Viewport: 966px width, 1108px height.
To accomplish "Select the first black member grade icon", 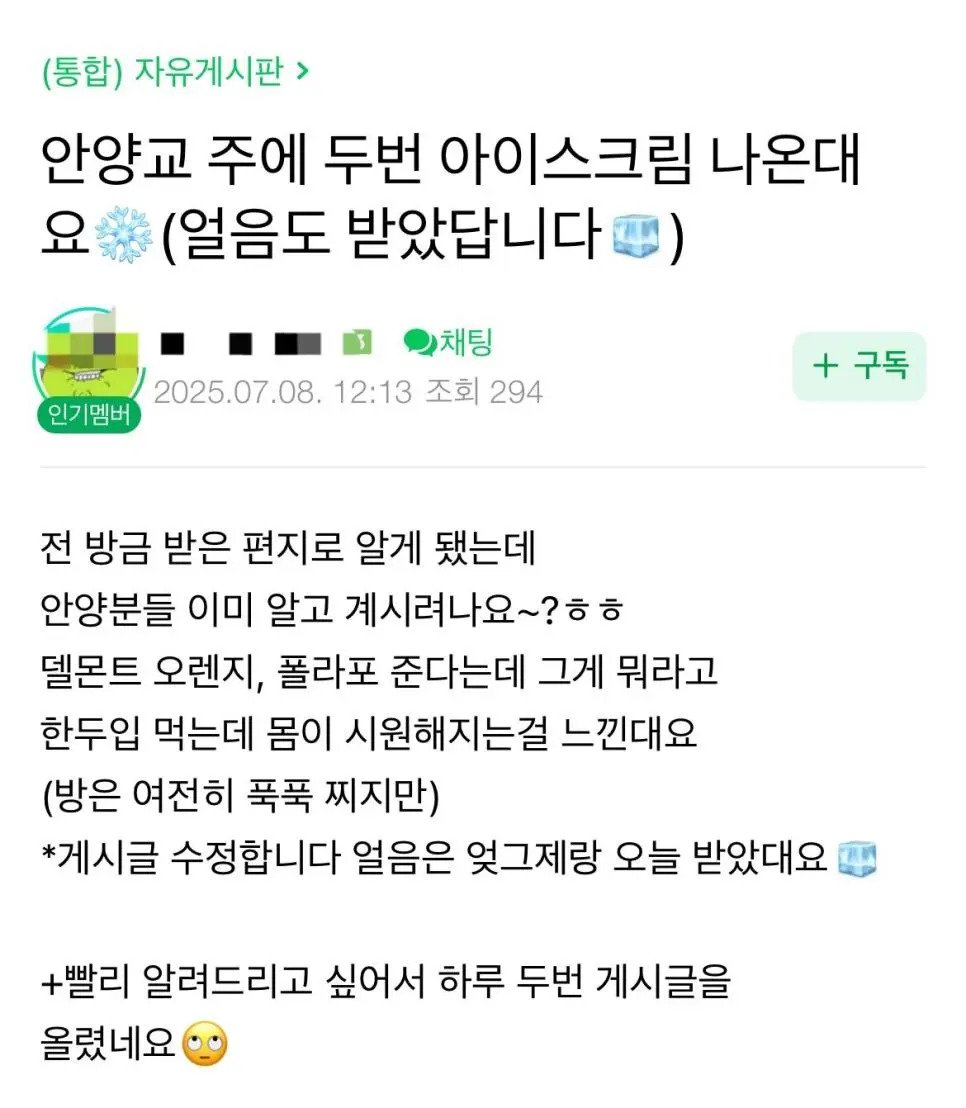I will click(x=173, y=342).
